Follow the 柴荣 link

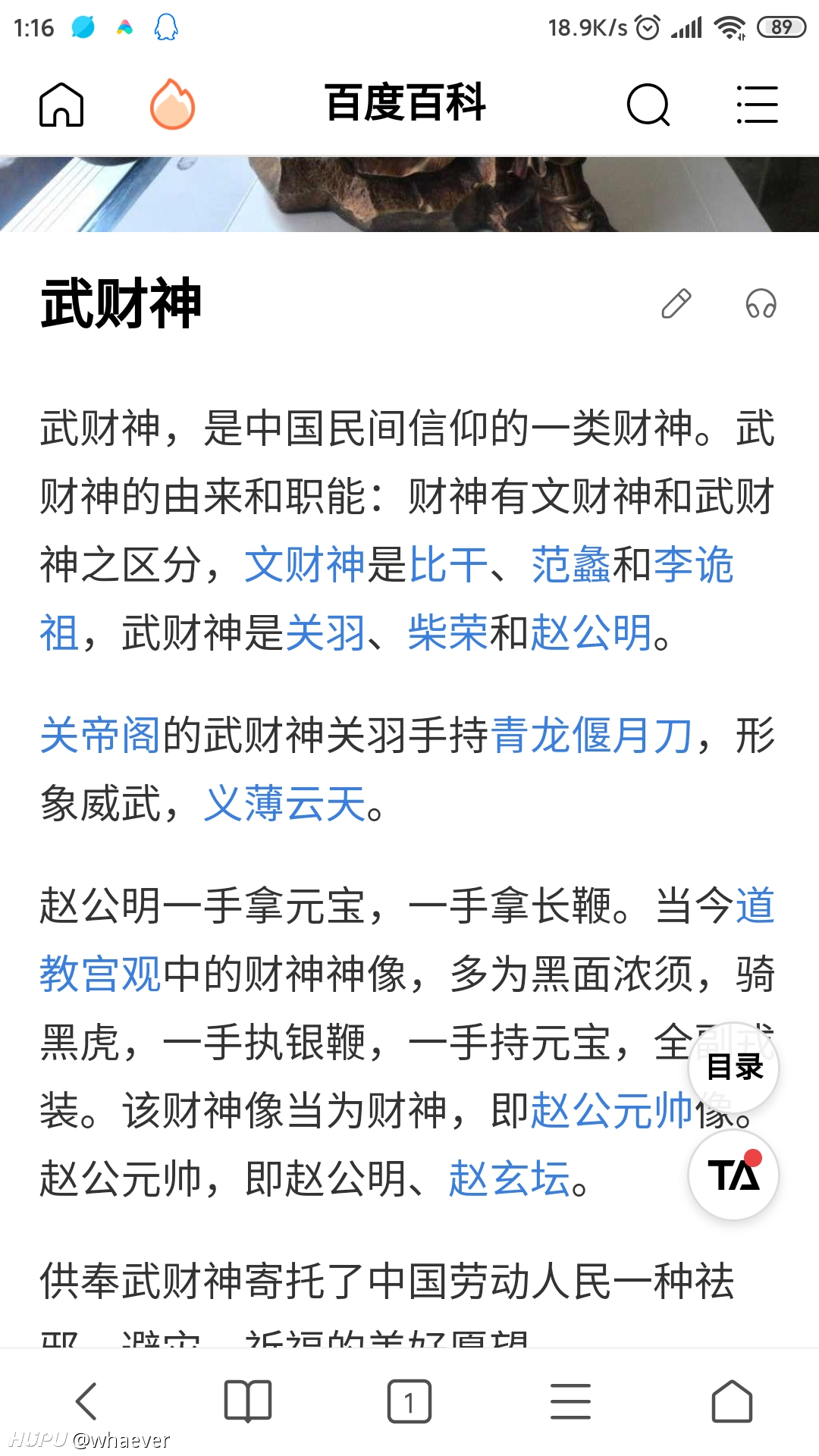[448, 633]
